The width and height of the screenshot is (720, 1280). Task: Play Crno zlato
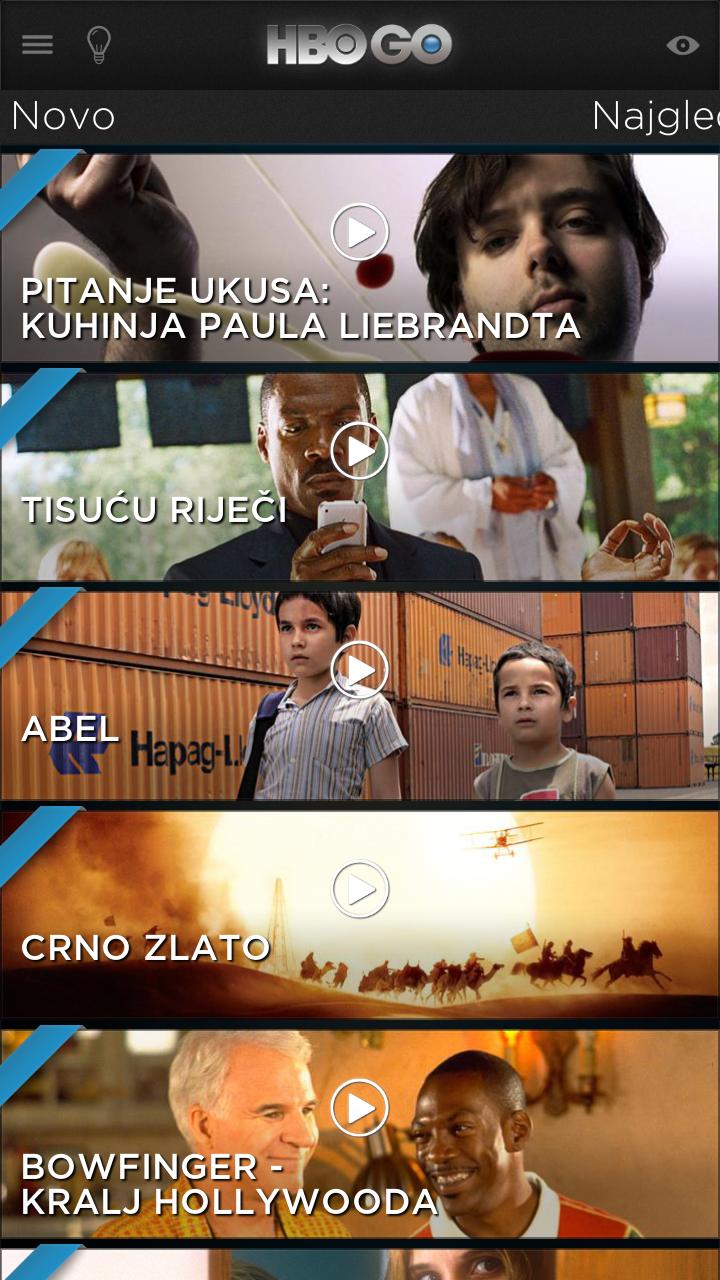[x=360, y=889]
